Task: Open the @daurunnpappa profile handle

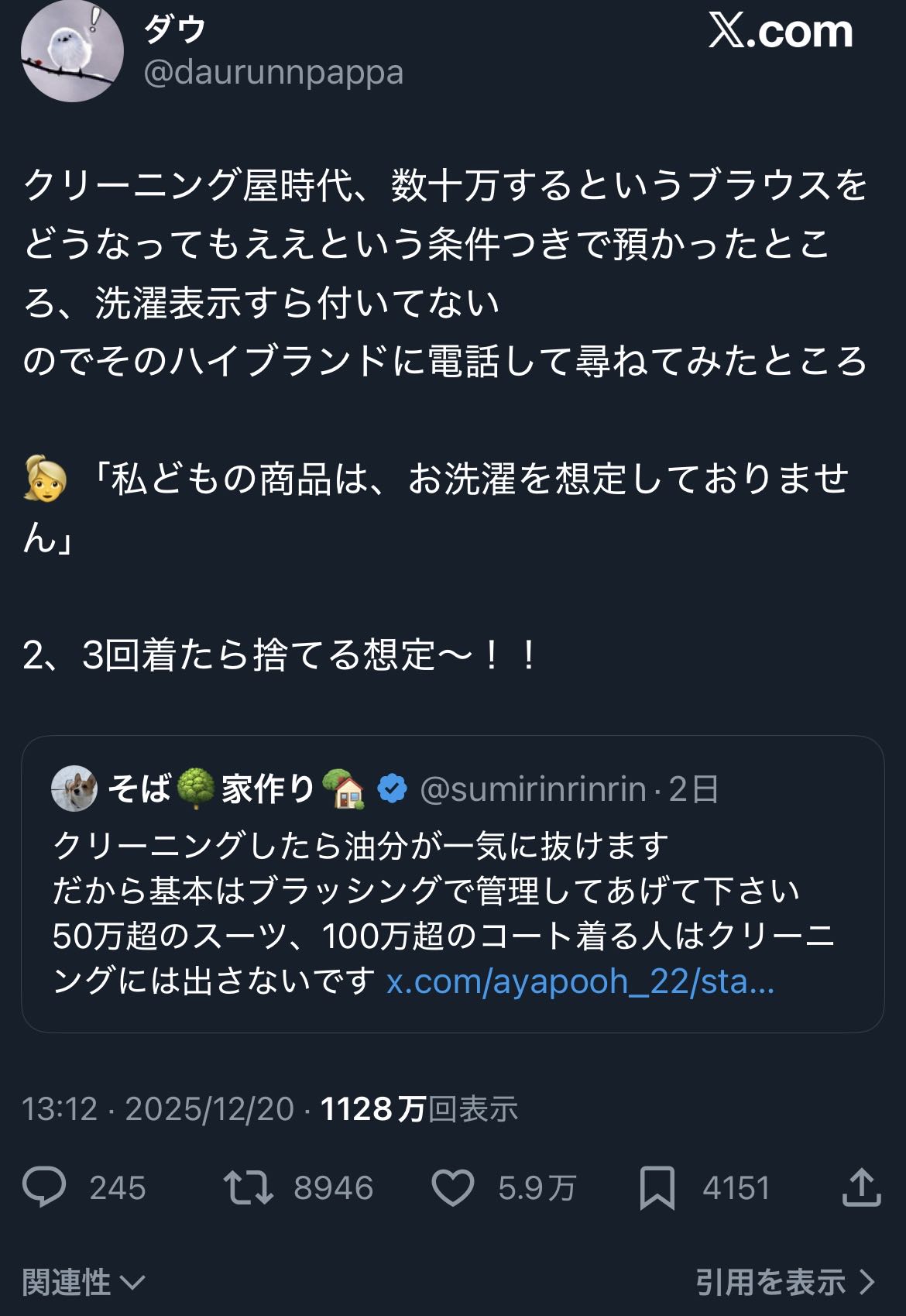Action: [273, 73]
